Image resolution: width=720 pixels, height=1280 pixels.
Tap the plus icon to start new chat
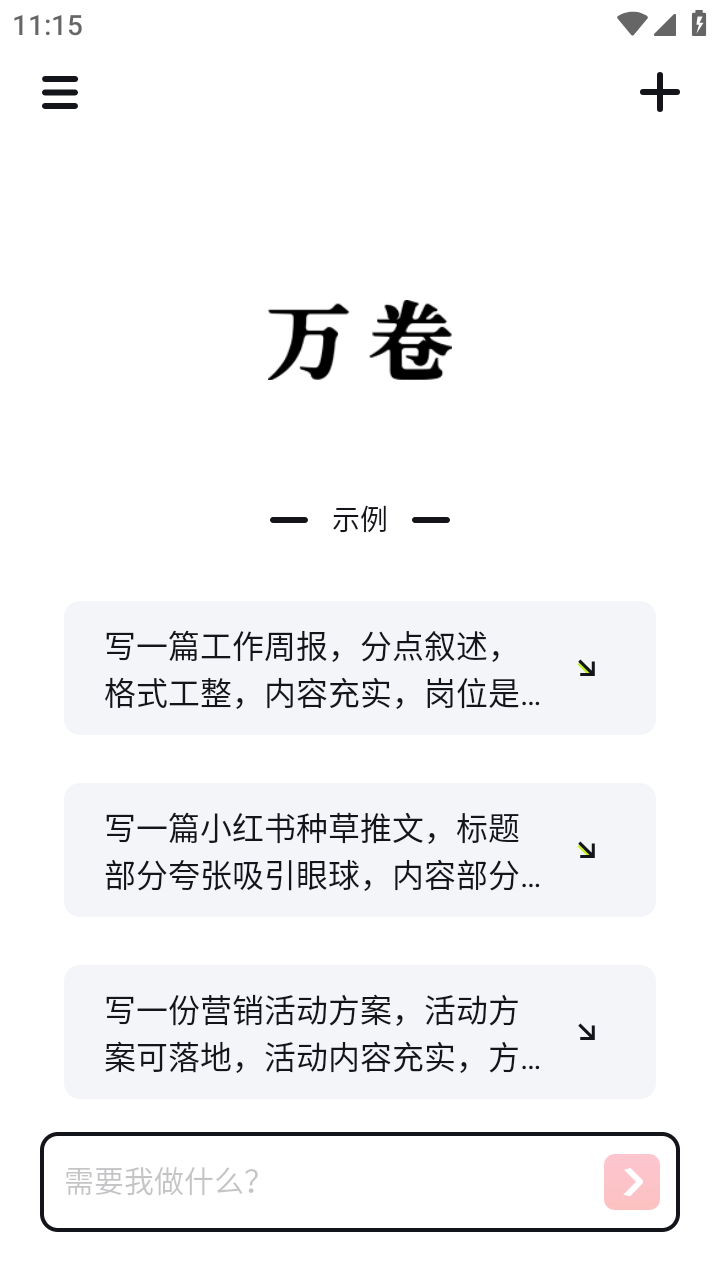(659, 92)
